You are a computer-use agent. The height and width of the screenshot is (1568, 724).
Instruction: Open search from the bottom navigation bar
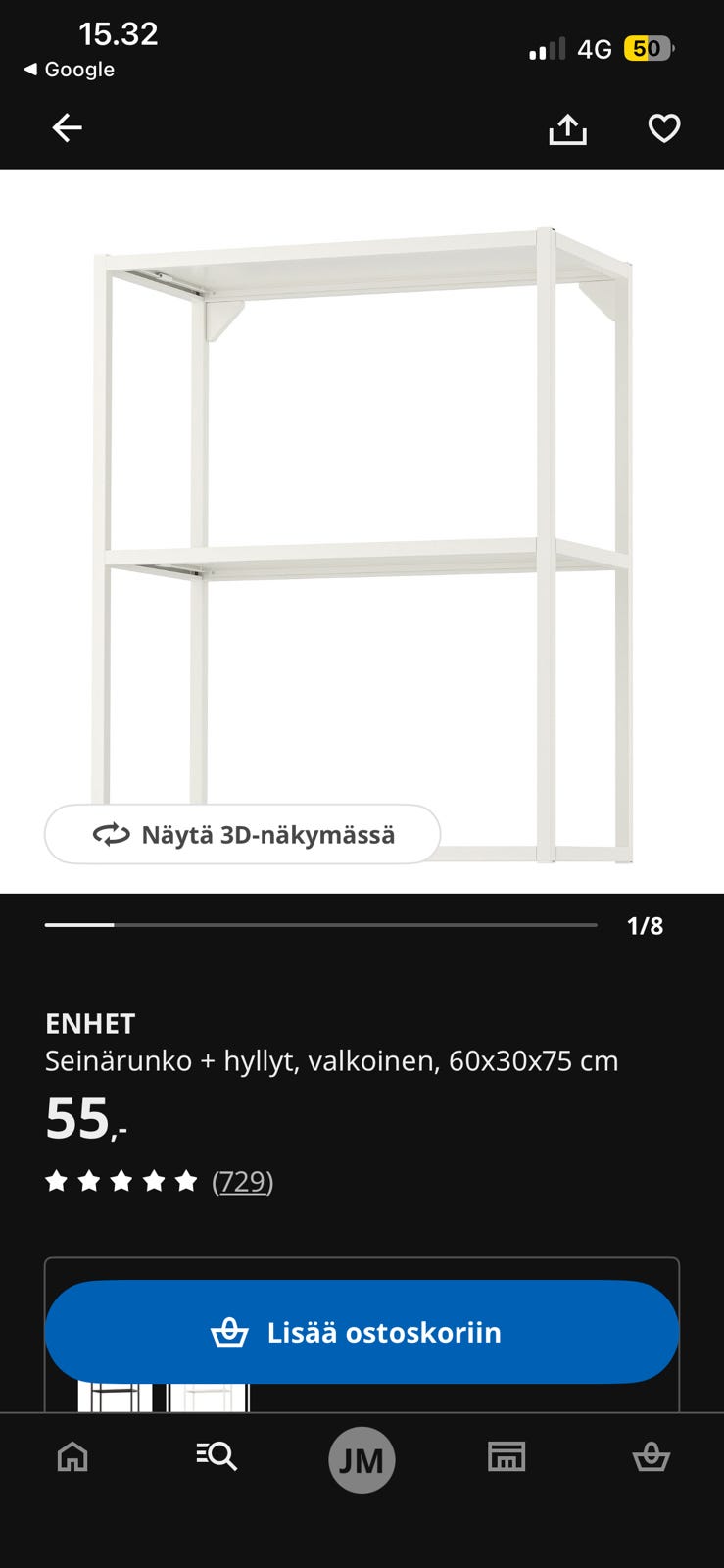click(x=217, y=1458)
